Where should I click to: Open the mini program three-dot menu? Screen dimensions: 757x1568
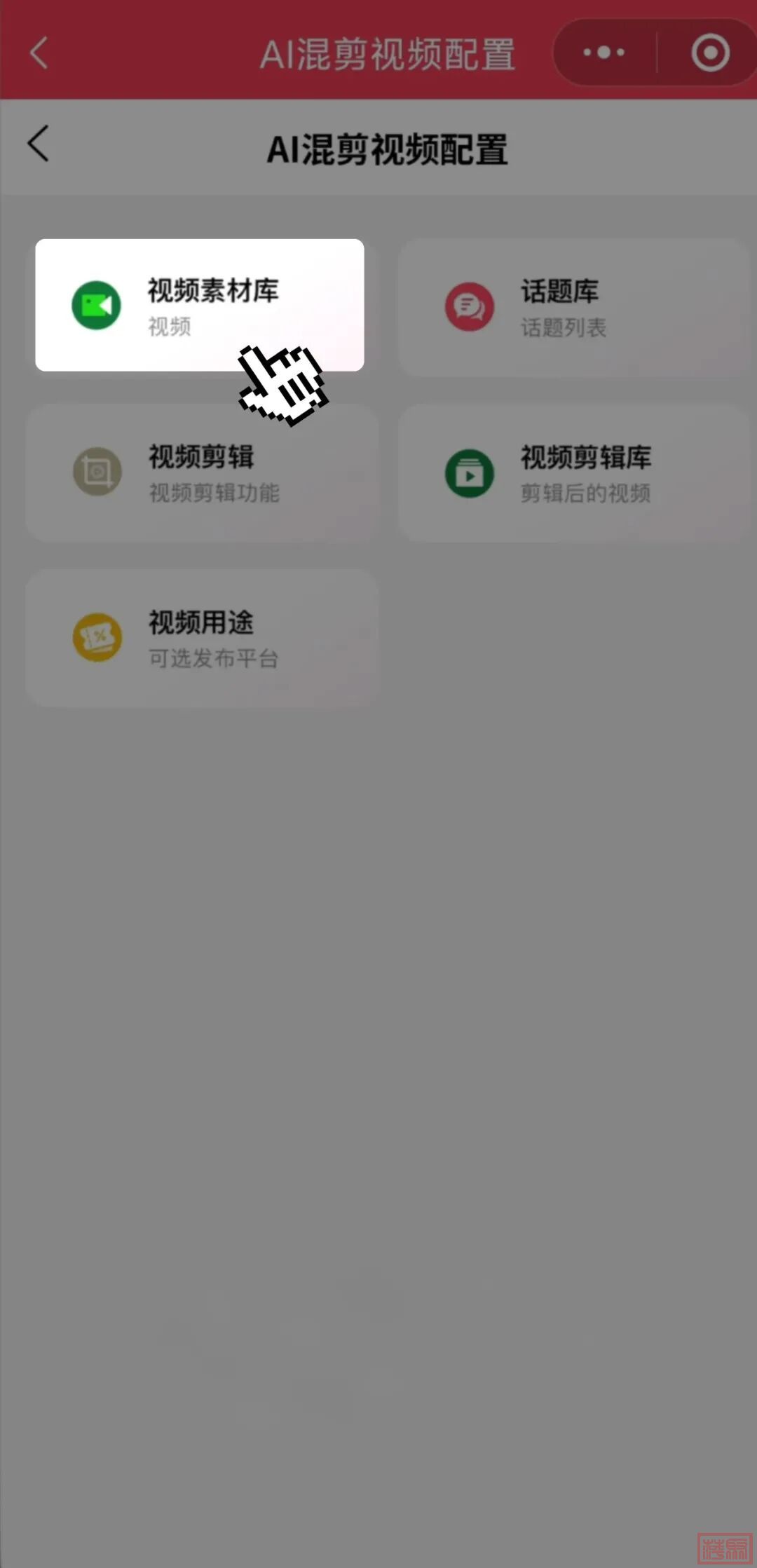604,53
